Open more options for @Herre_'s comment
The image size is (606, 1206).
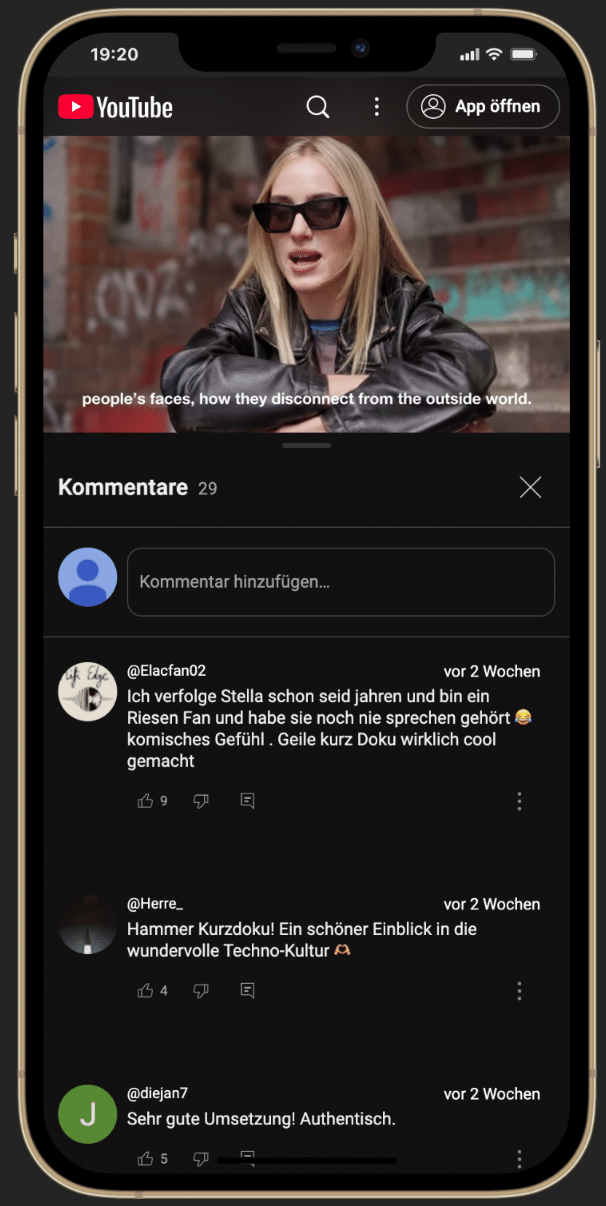click(x=519, y=991)
